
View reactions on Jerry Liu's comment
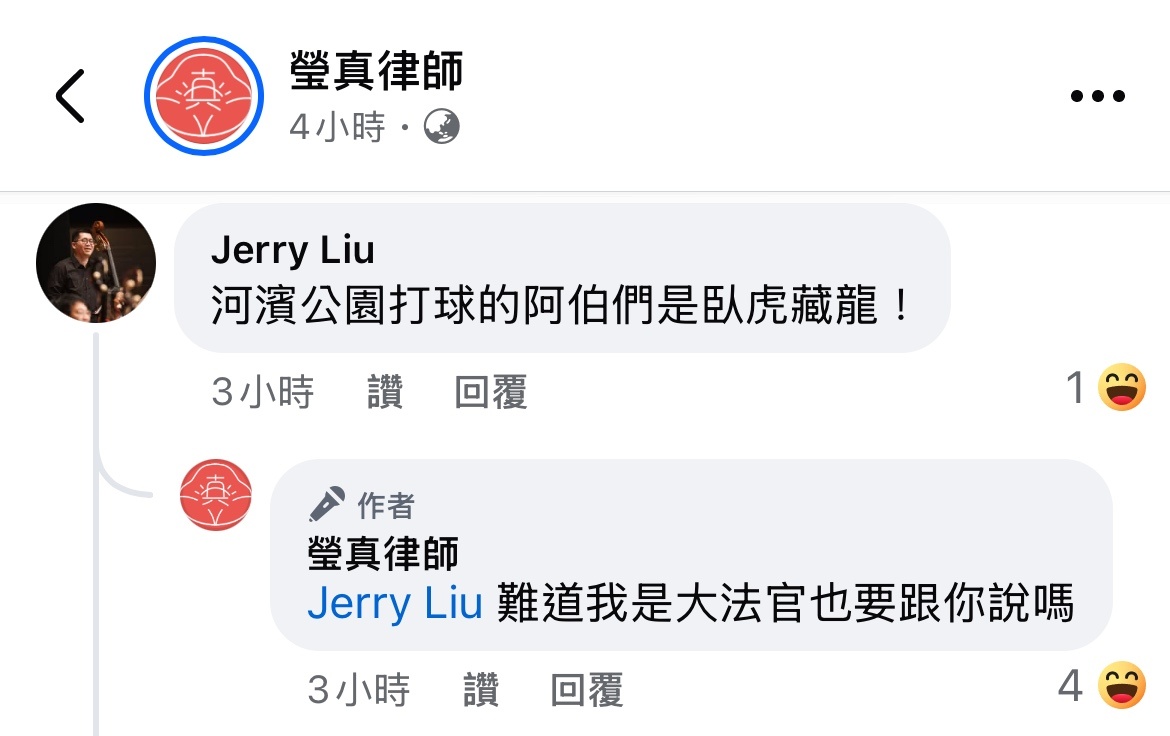click(x=1105, y=388)
